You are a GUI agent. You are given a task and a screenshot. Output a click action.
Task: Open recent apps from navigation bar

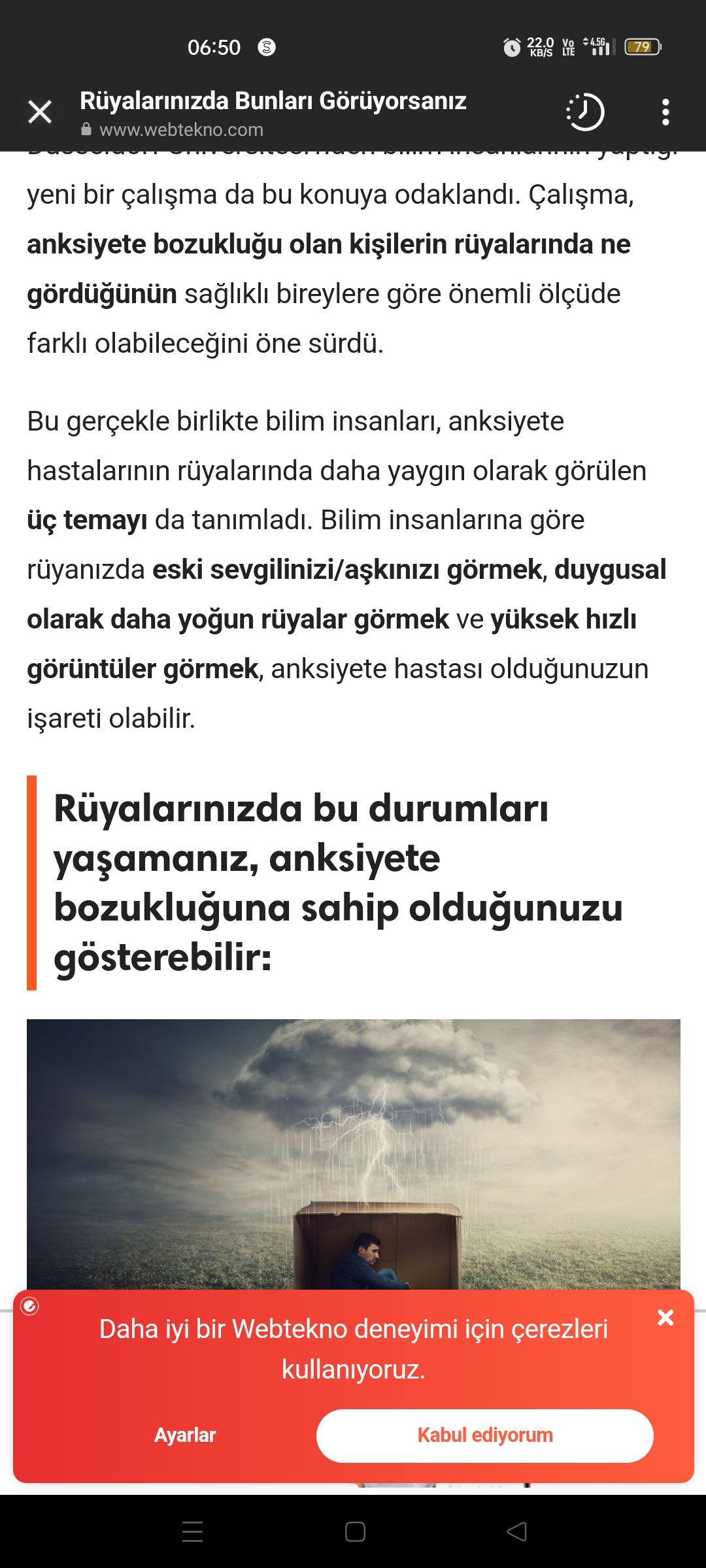pos(192,1531)
